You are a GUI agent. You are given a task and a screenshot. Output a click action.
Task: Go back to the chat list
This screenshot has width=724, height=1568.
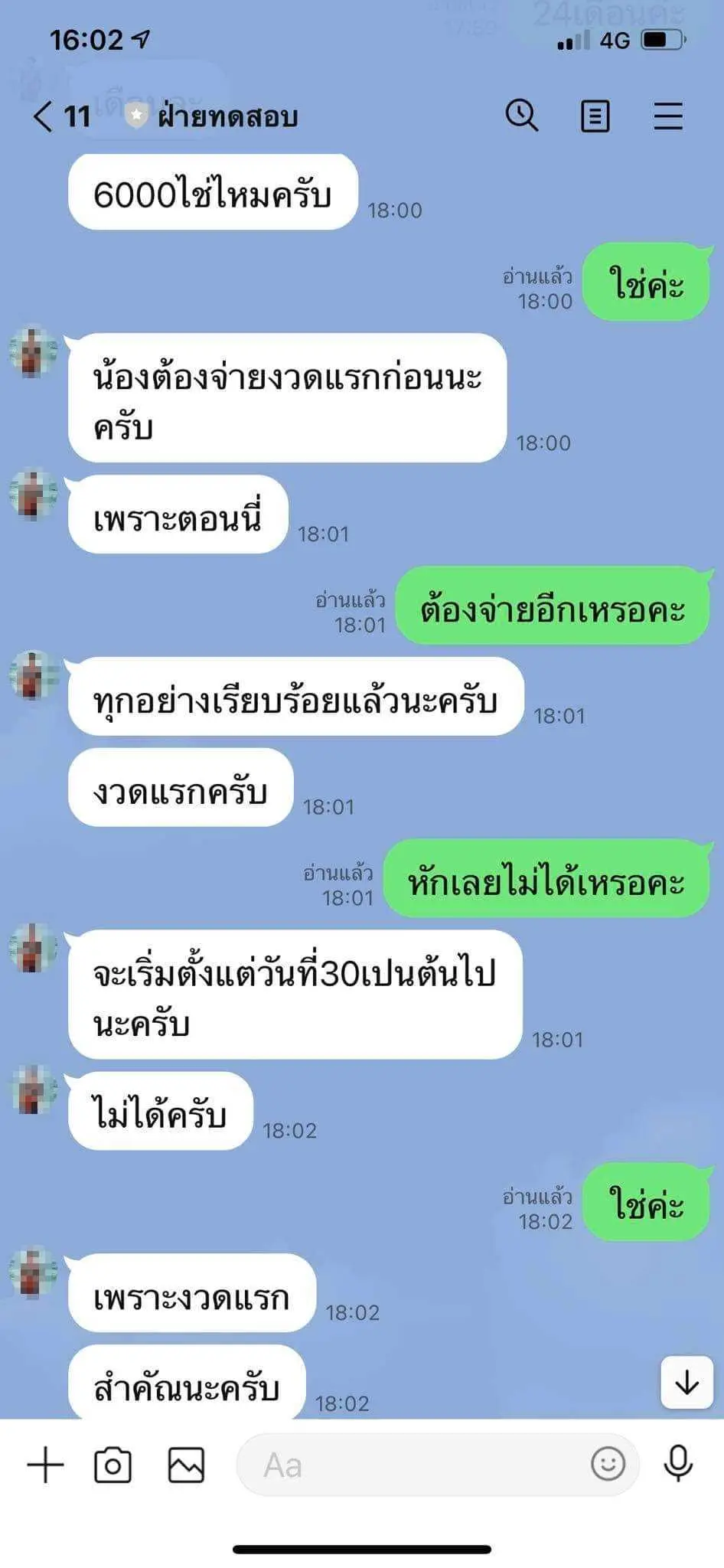coord(44,117)
